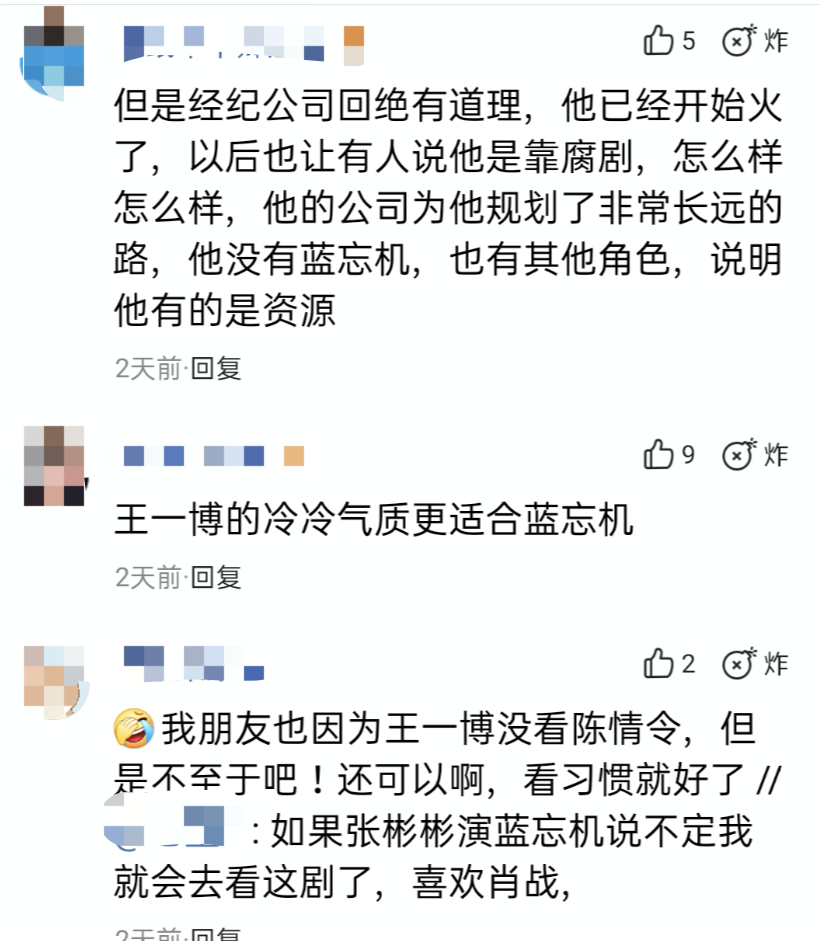
Task: Open avatar of the 陈情令 commenter
Action: click(54, 680)
